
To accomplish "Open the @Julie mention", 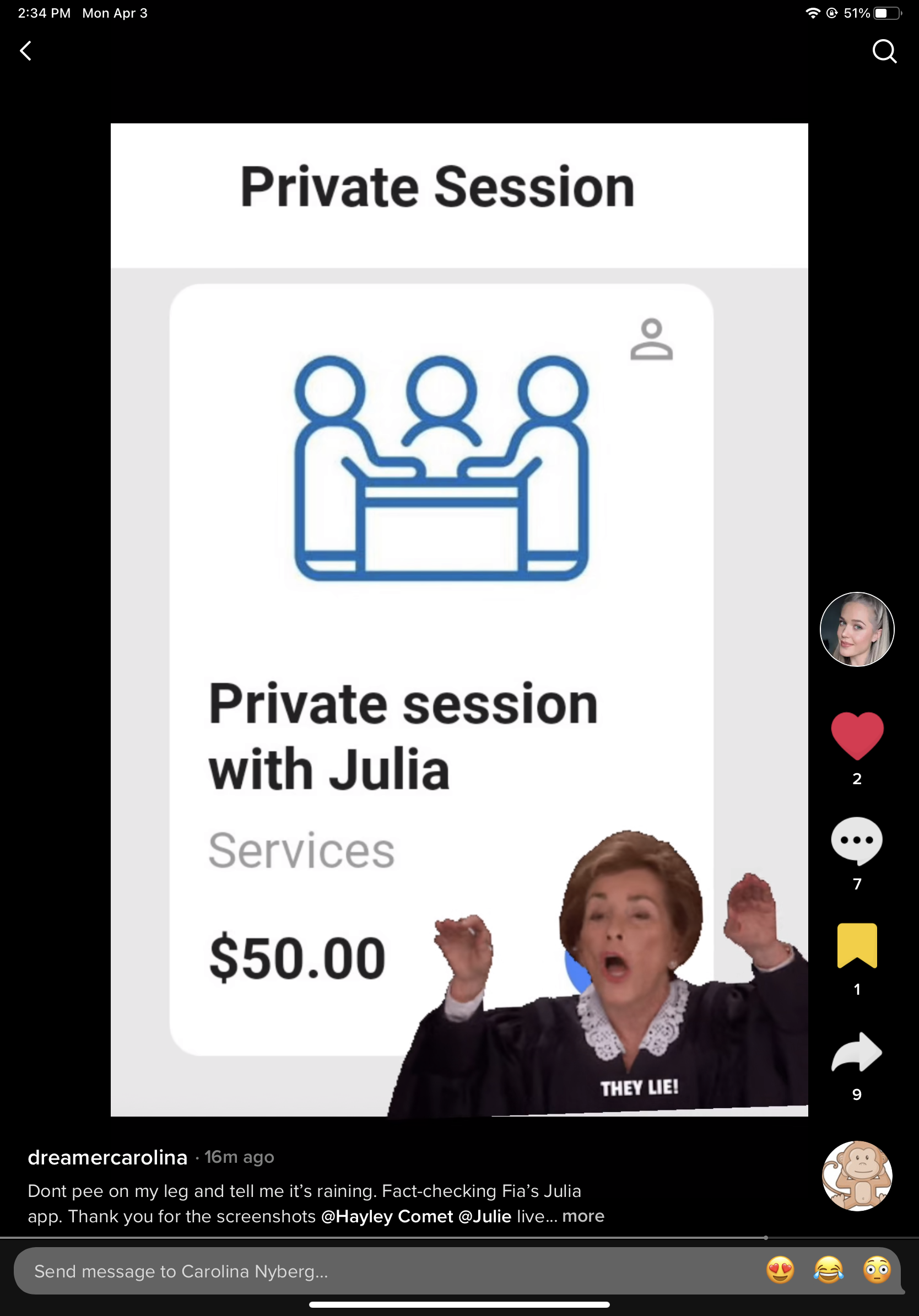I will tap(485, 1216).
